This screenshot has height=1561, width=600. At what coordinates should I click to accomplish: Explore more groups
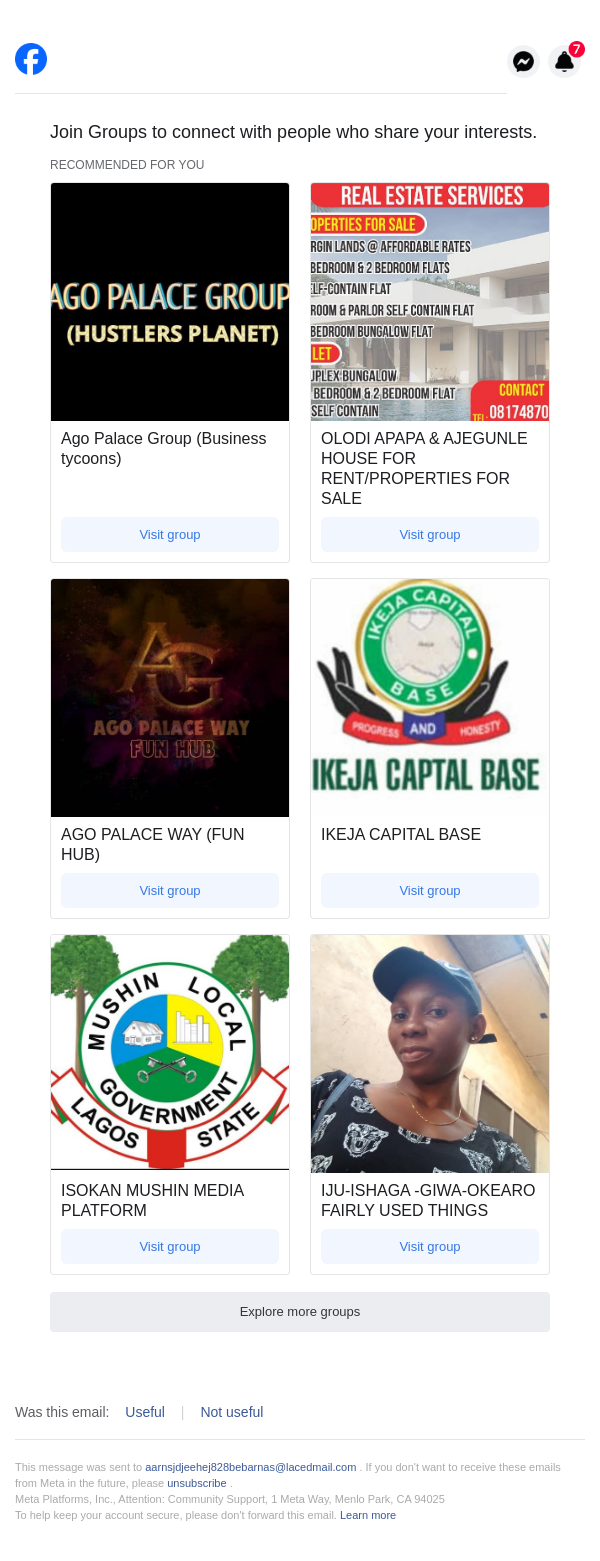tap(300, 1312)
